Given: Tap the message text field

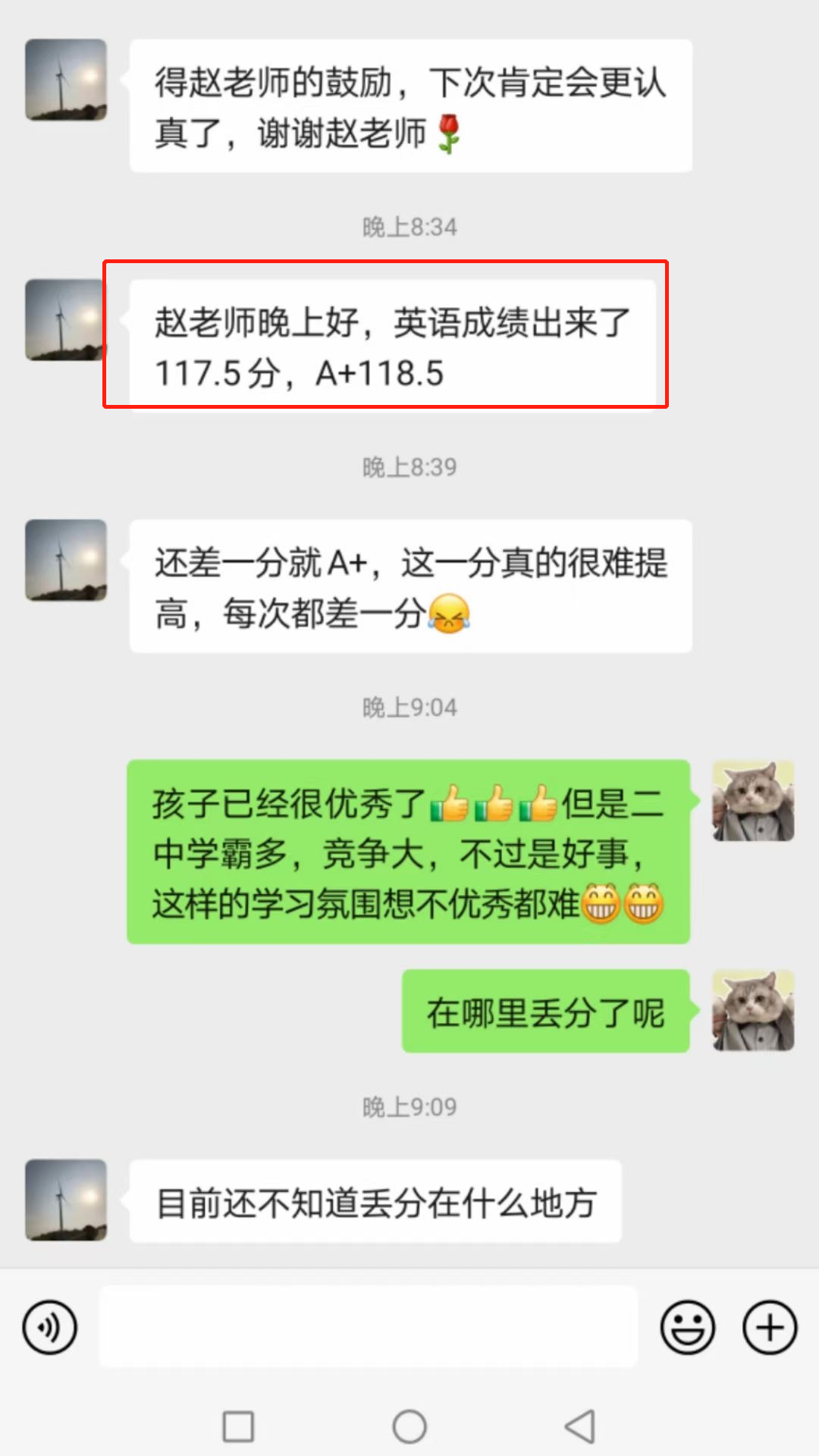Looking at the screenshot, I should 368,1327.
